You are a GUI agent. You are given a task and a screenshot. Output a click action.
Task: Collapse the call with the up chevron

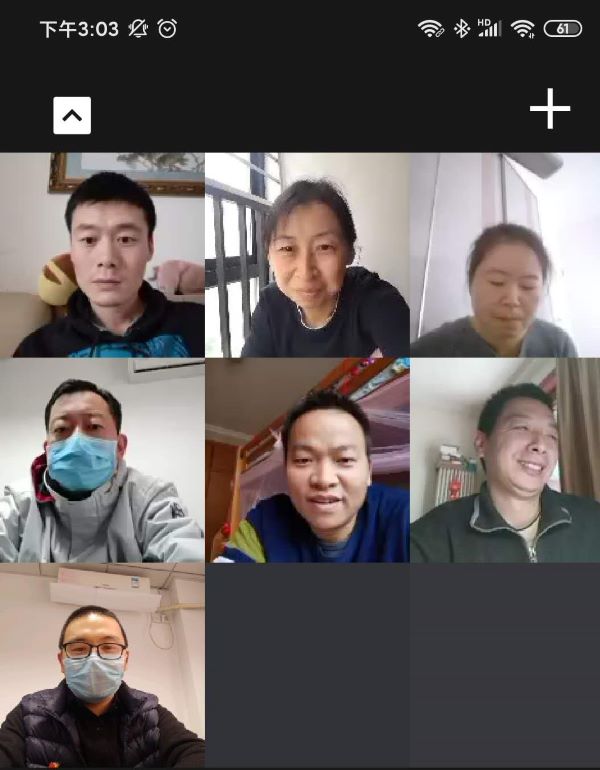pos(72,115)
